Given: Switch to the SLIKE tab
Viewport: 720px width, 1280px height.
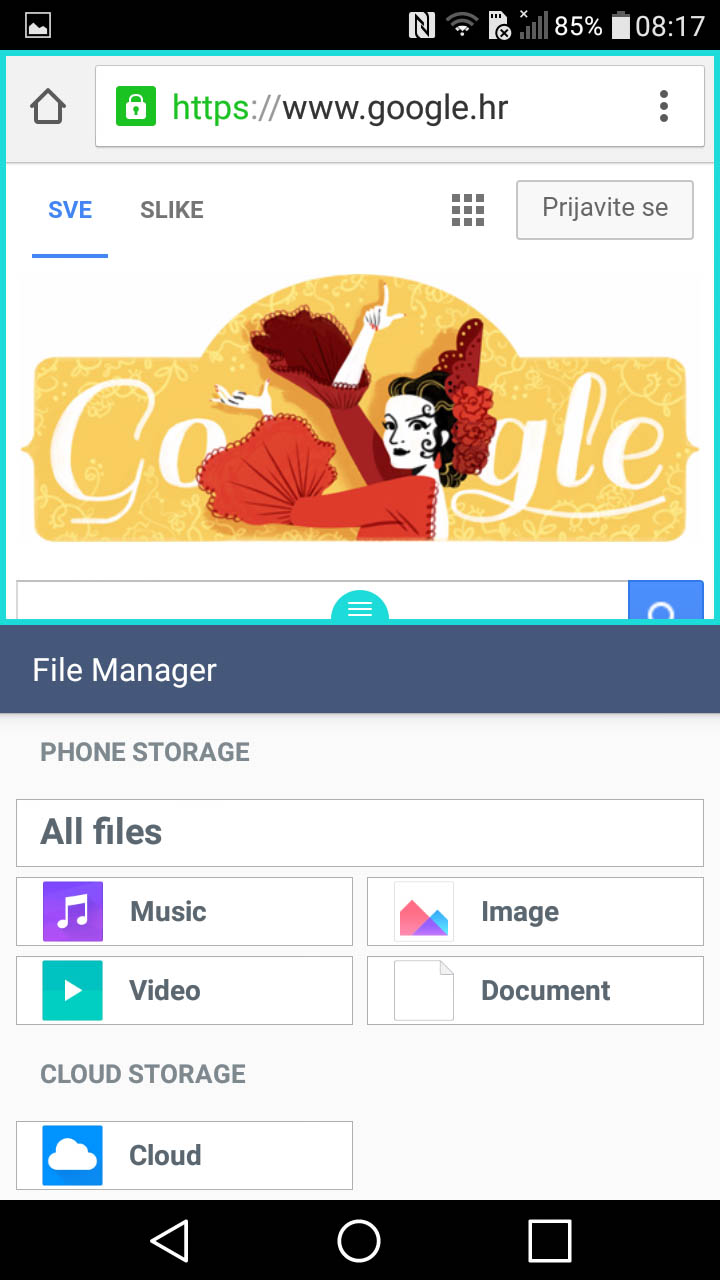Looking at the screenshot, I should [172, 210].
